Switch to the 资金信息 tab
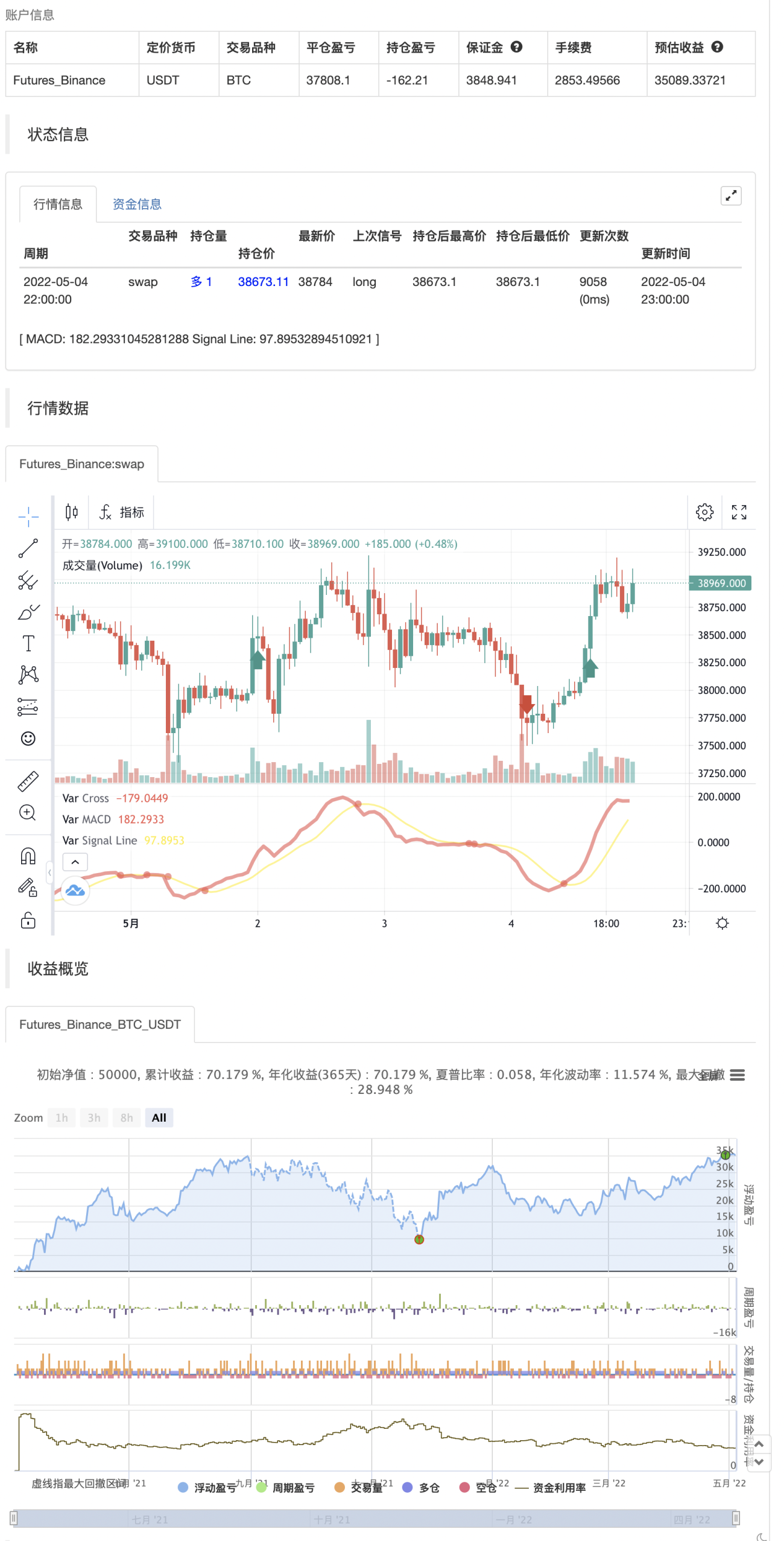 [x=137, y=204]
